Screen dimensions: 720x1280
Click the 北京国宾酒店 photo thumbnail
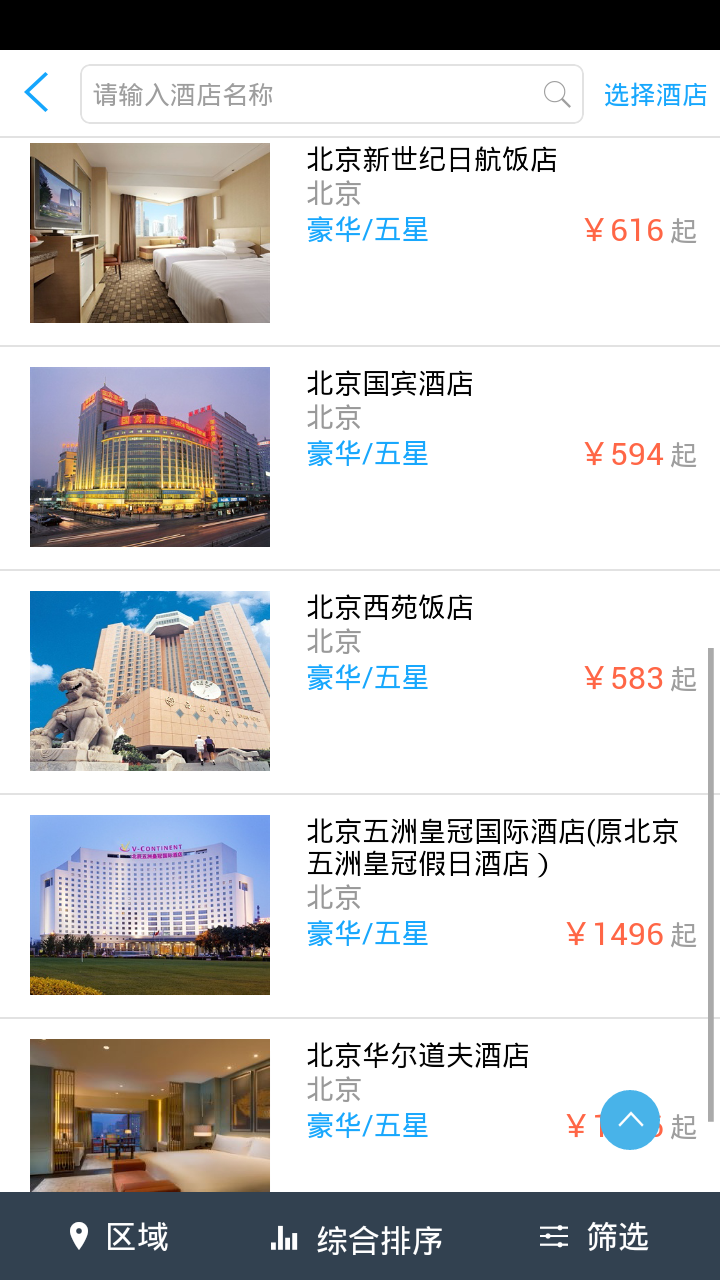[x=150, y=456]
